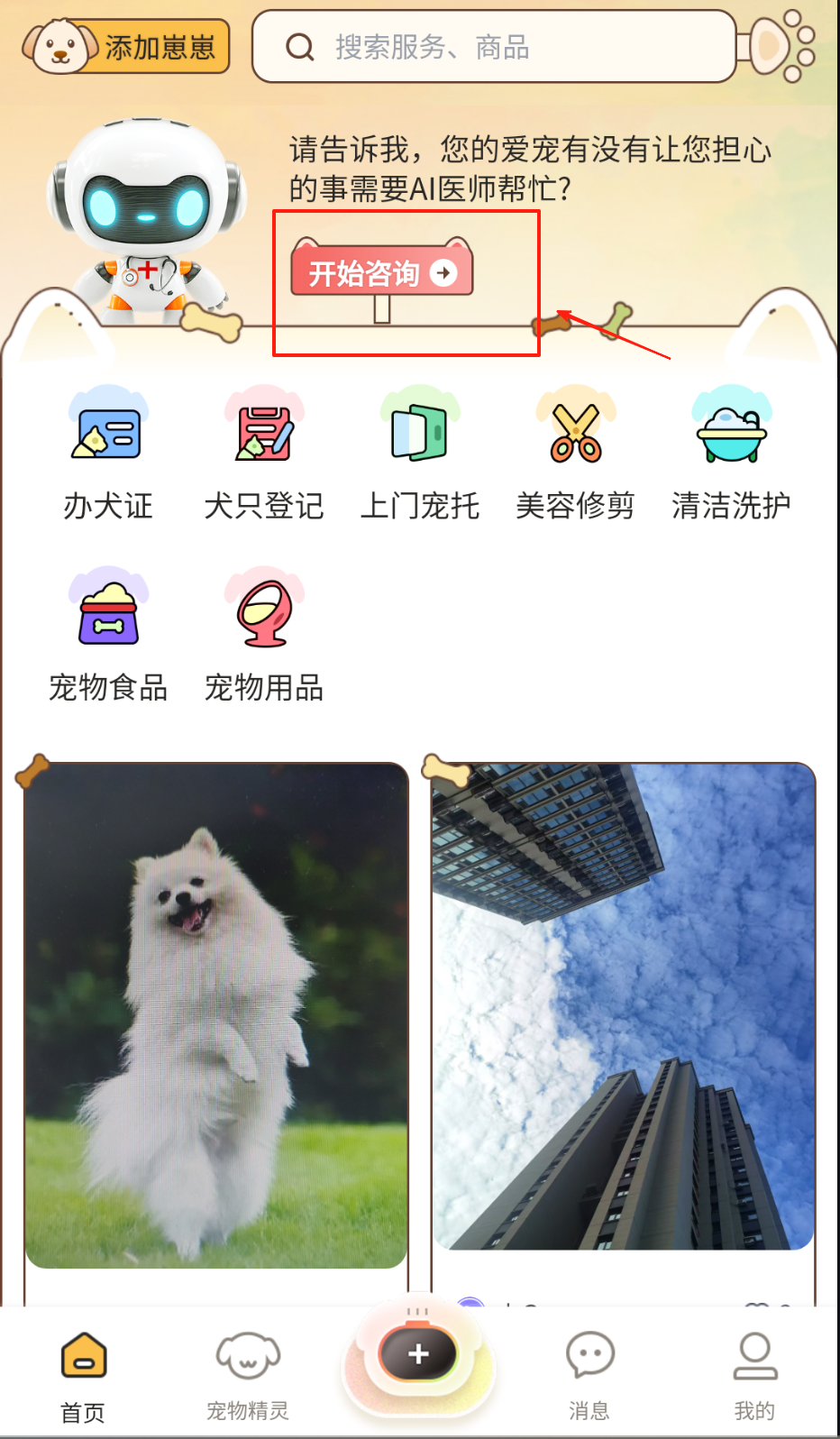The width and height of the screenshot is (840, 1439).
Task: Open the 消息 tab
Action: click(589, 1377)
